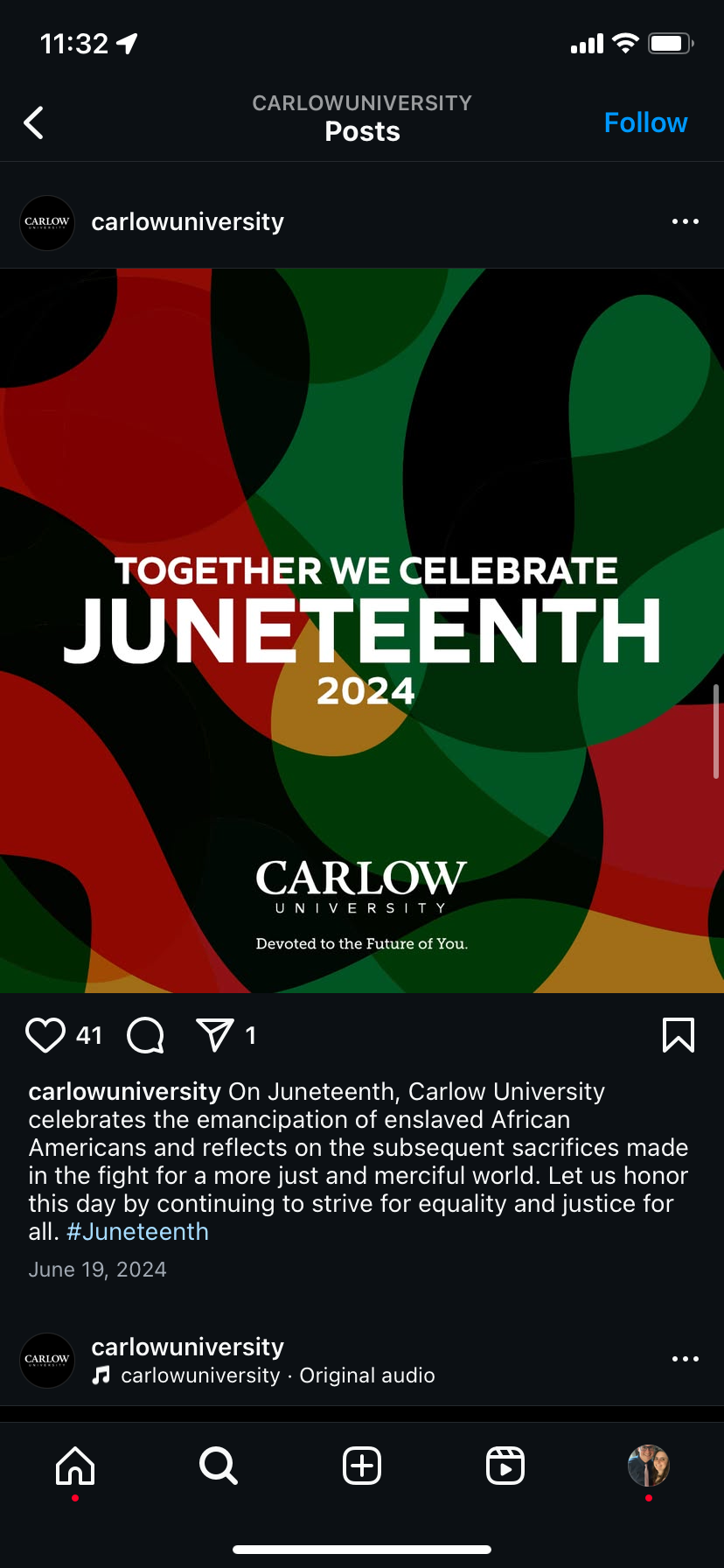Image resolution: width=724 pixels, height=1568 pixels.
Task: Open the #Juneteenth hashtag
Action: click(x=137, y=1231)
